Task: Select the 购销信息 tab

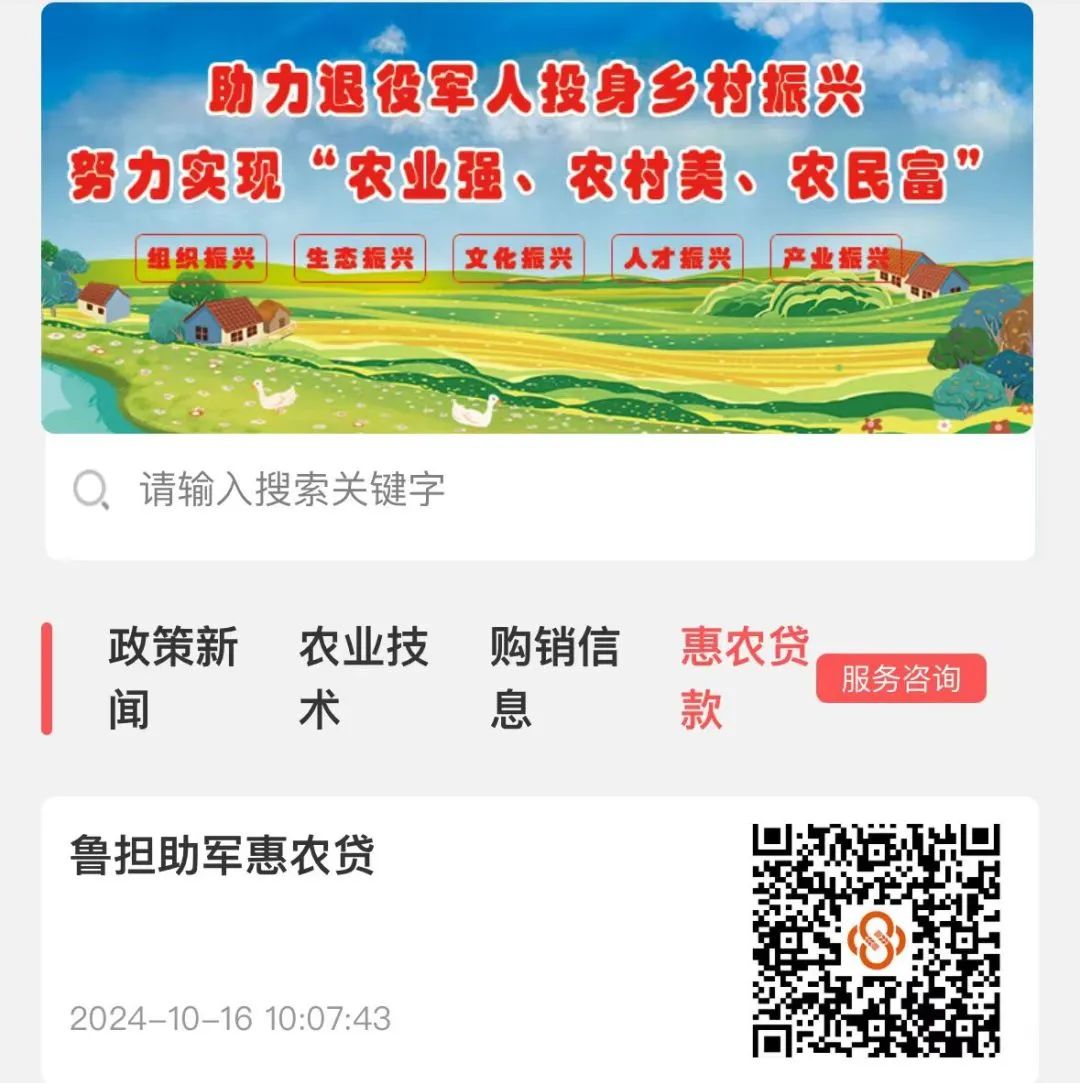Action: [x=553, y=678]
